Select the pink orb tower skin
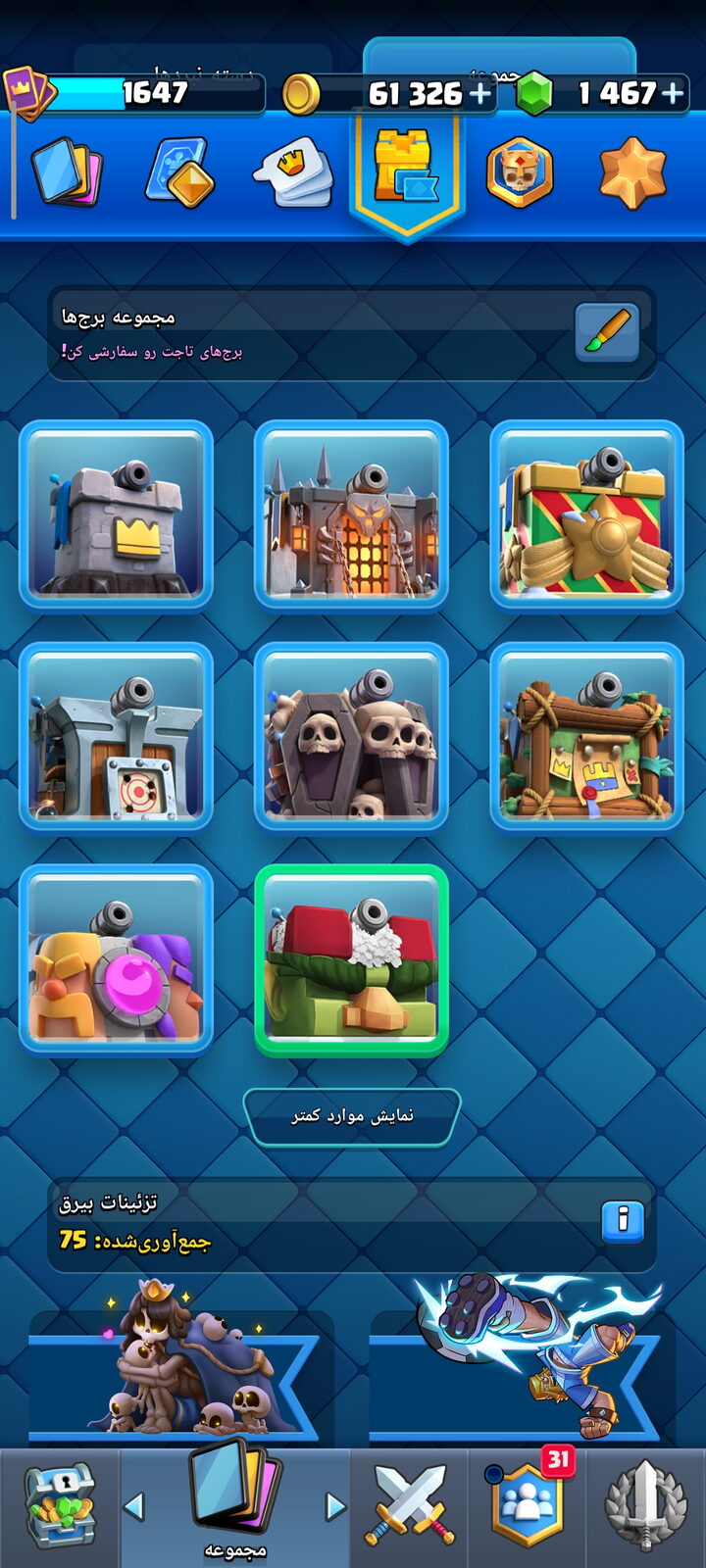 click(116, 958)
